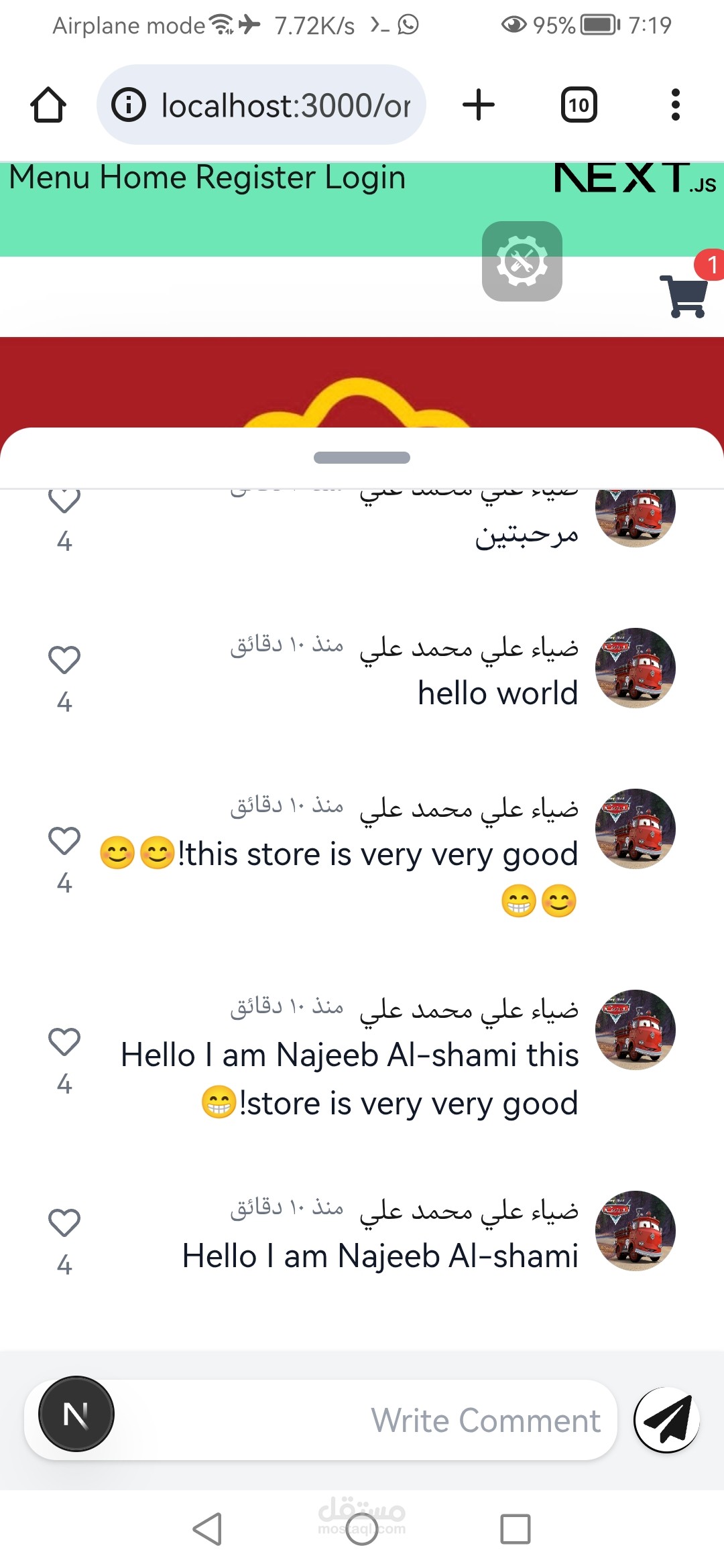Open a new browser tab

[479, 105]
